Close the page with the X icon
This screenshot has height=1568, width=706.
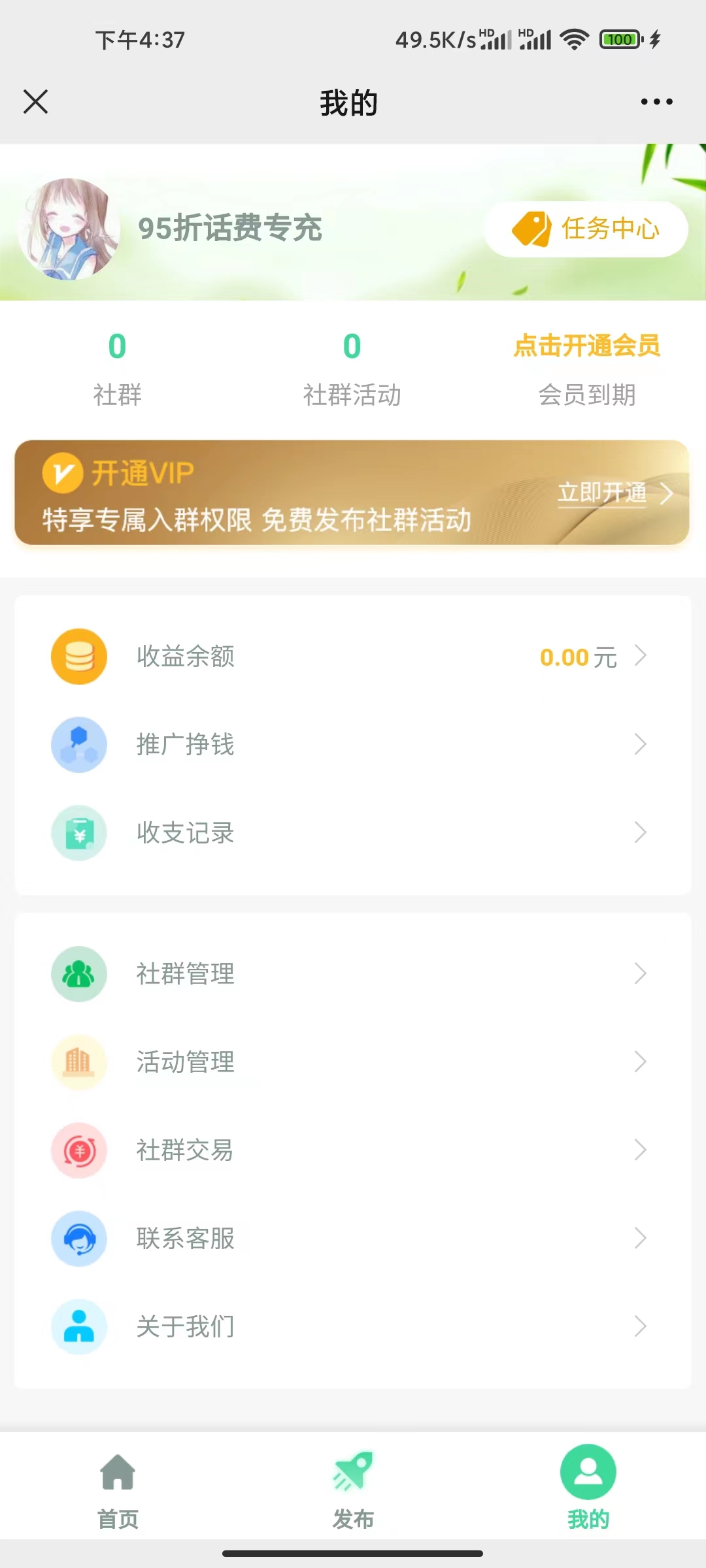coord(35,102)
